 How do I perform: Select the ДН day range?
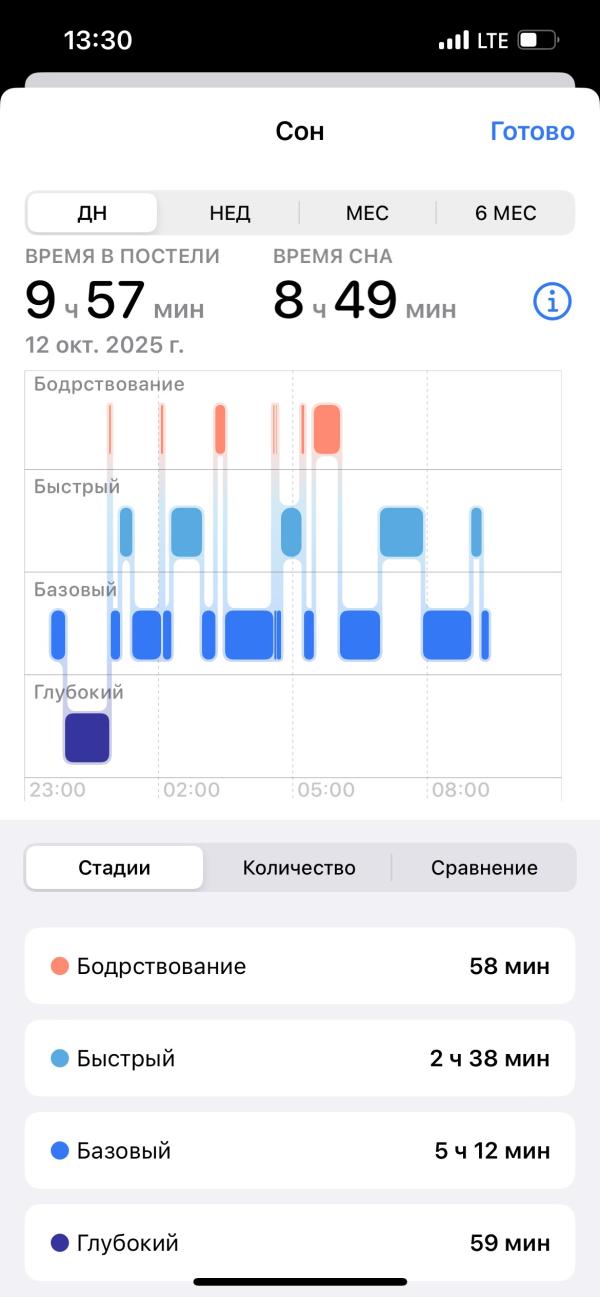[x=92, y=213]
